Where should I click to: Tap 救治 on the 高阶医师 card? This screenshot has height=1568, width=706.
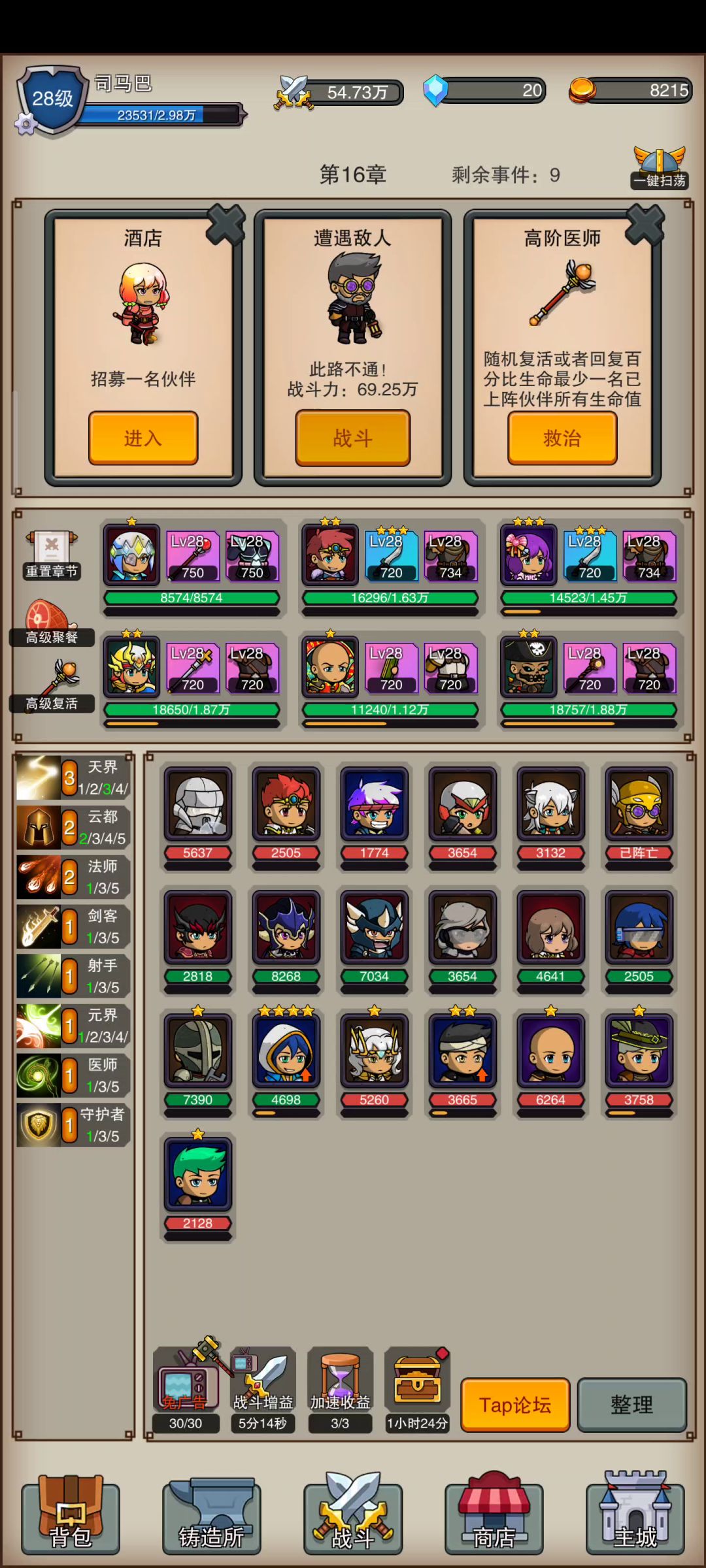pyautogui.click(x=562, y=438)
